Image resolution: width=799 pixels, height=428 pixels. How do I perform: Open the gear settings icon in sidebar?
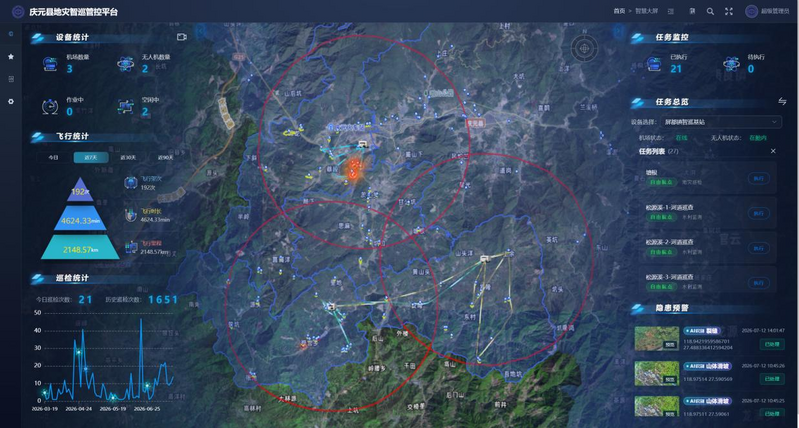[11, 101]
